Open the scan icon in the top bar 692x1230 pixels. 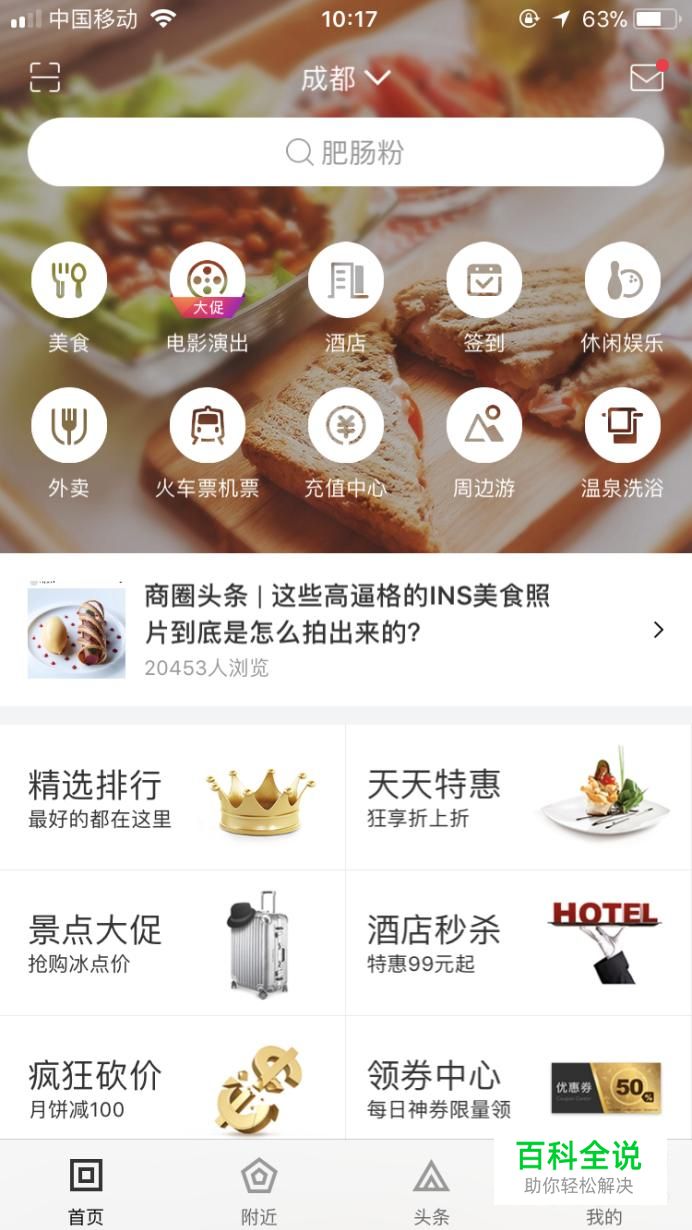coord(45,77)
